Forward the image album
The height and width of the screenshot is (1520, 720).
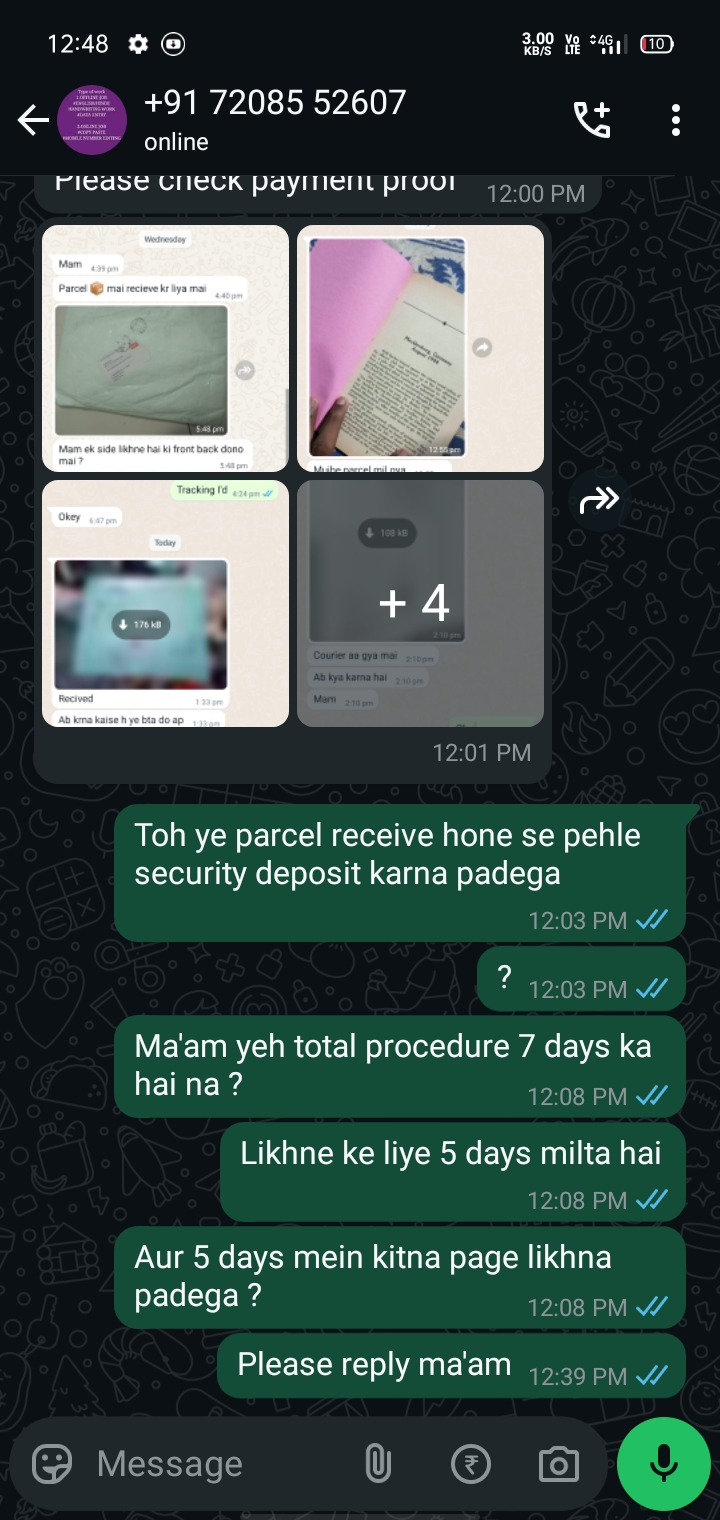[x=599, y=500]
